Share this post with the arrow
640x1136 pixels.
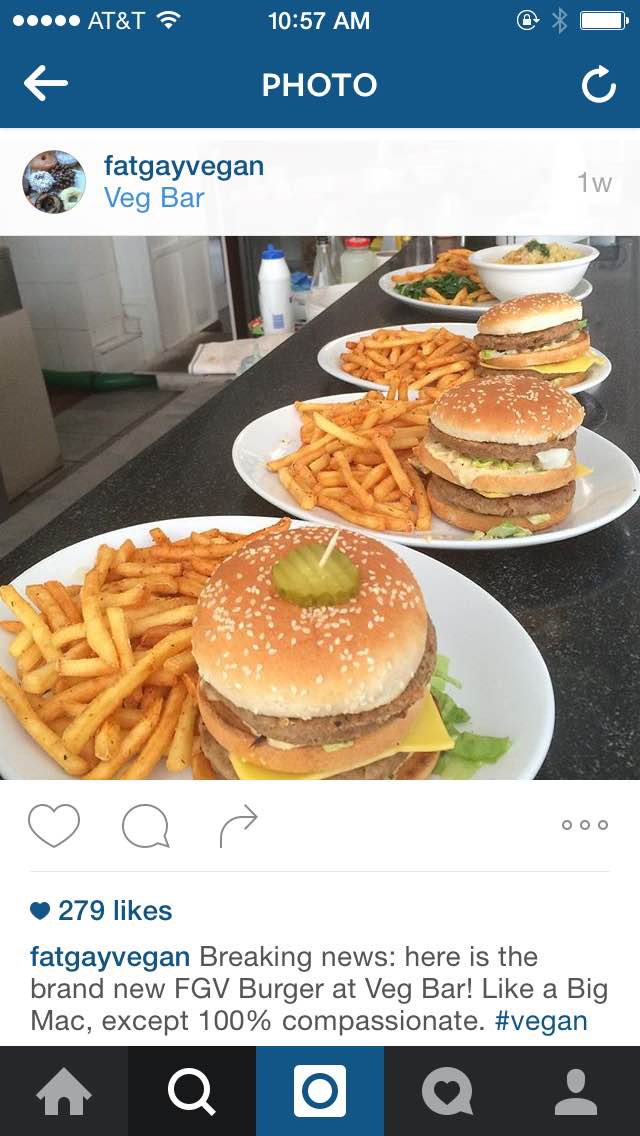coord(238,825)
